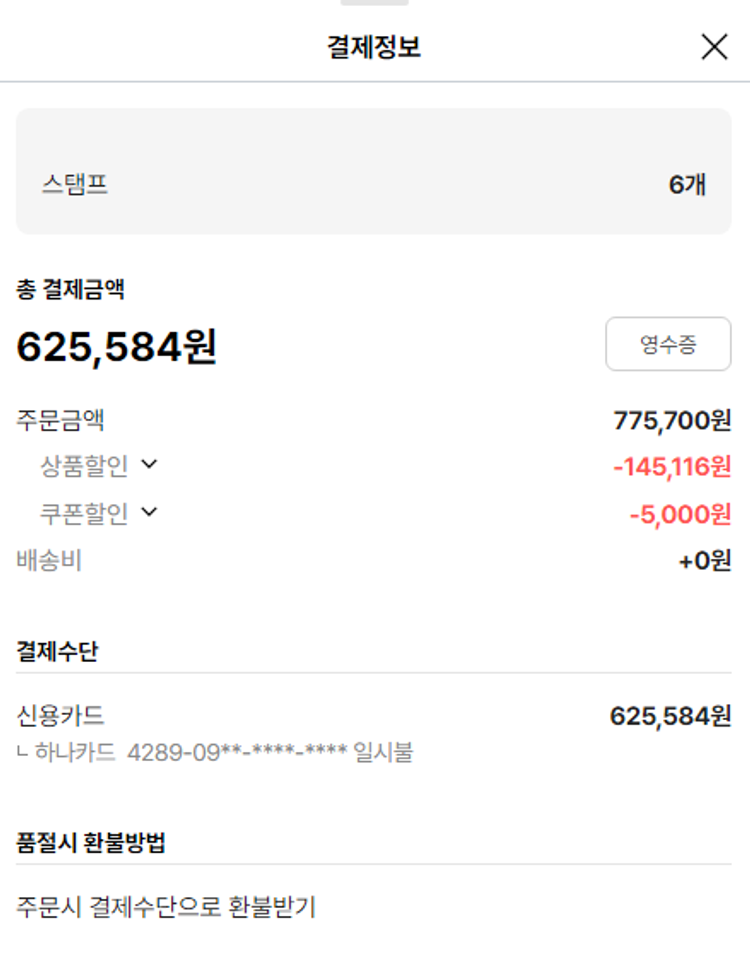Open the 영수증 receipt button
The height and width of the screenshot is (964, 750).
pyautogui.click(x=668, y=345)
